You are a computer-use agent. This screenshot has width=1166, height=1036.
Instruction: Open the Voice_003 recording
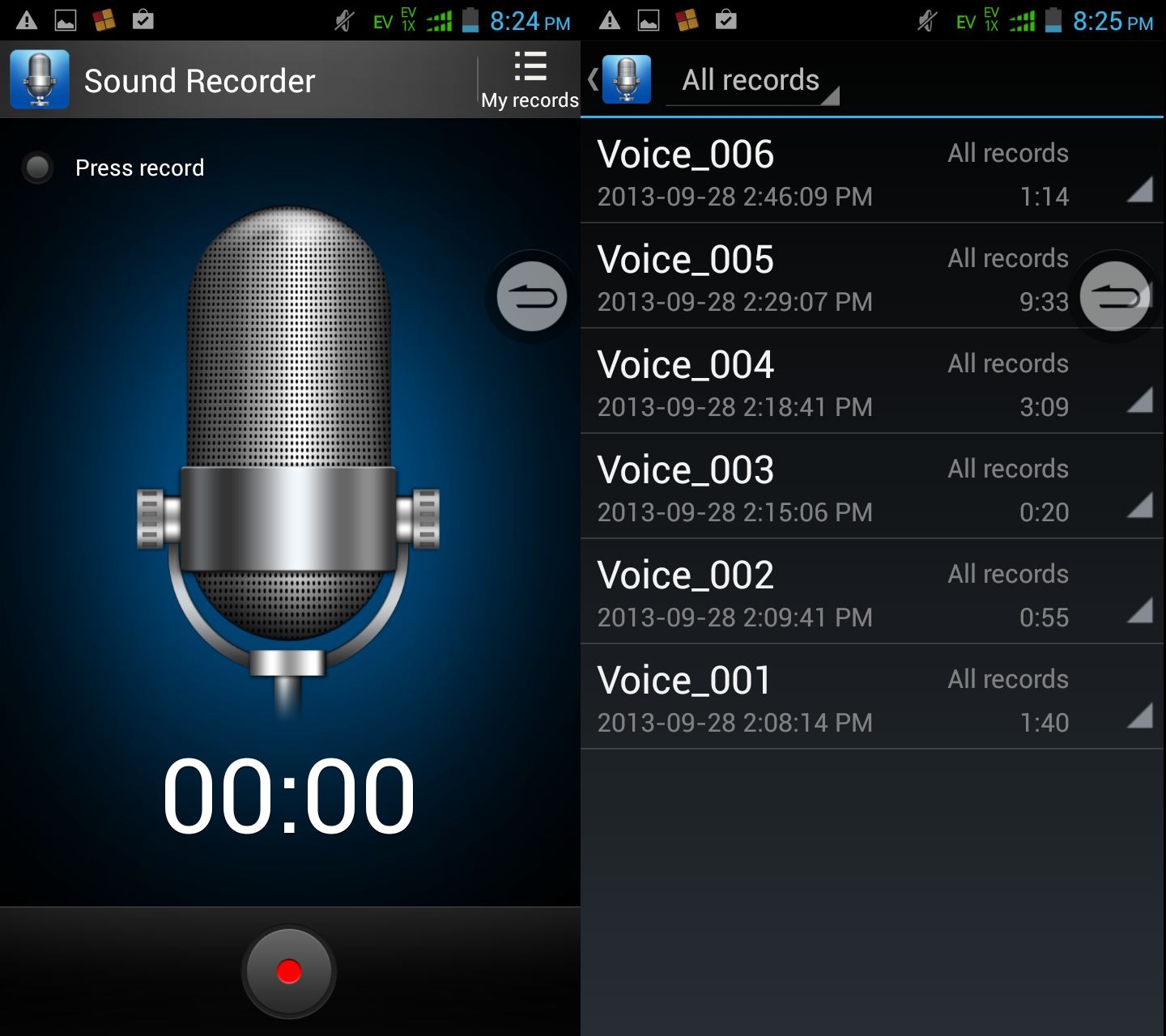tap(832, 489)
